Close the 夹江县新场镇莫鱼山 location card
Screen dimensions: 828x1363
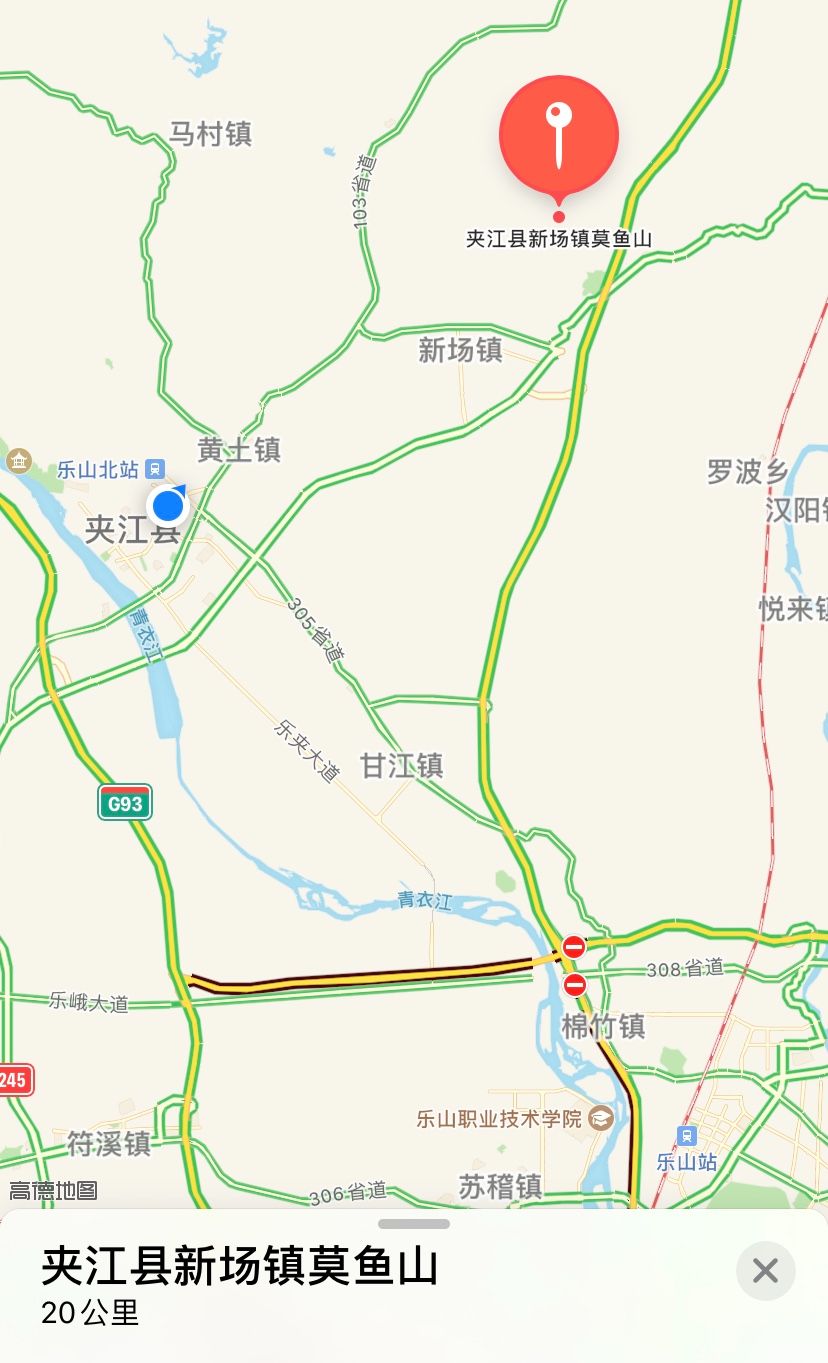765,1270
